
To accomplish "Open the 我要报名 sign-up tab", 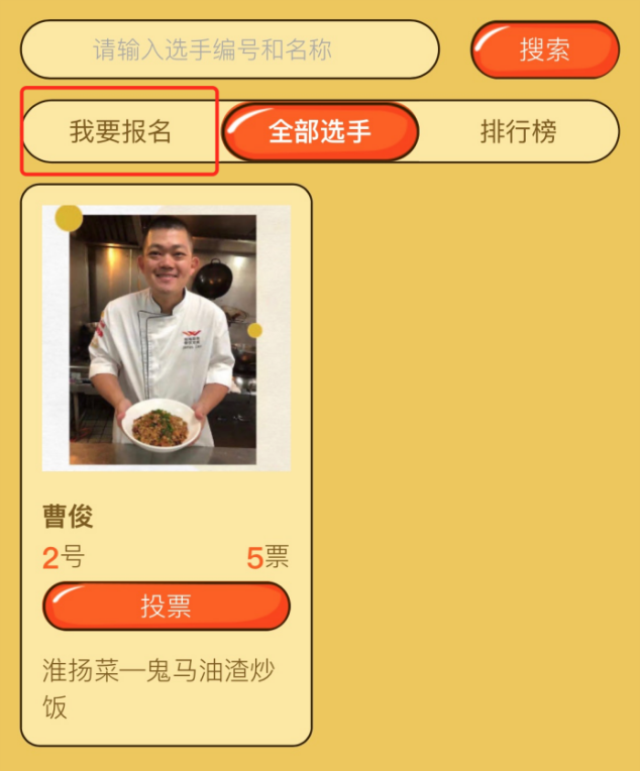I will [x=120, y=131].
